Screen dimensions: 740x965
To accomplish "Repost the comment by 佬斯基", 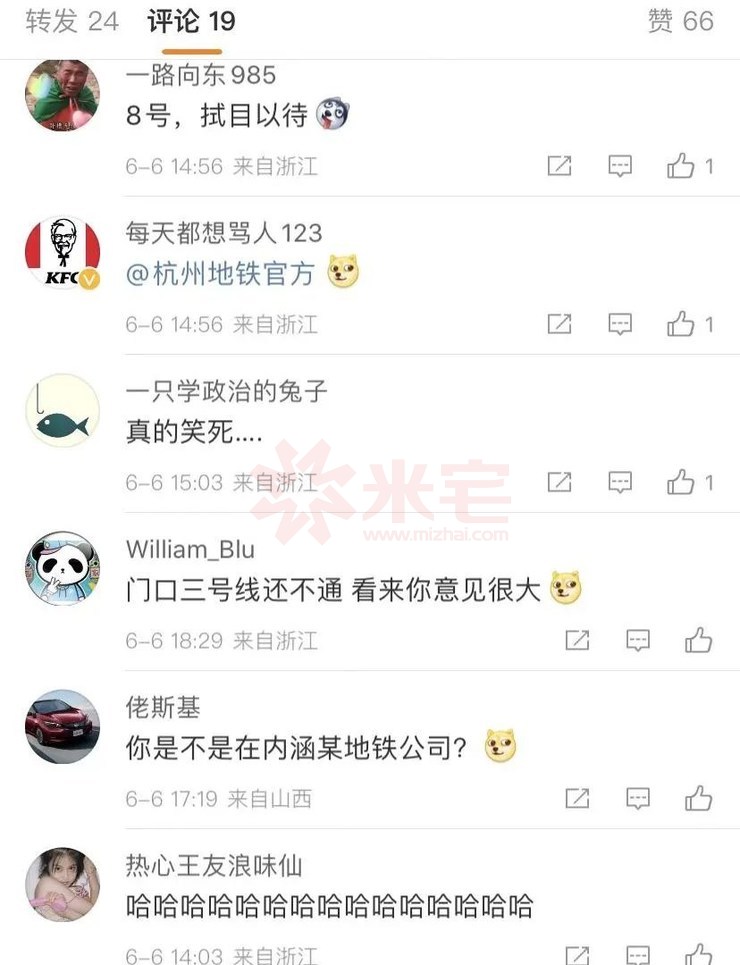I will [x=577, y=798].
